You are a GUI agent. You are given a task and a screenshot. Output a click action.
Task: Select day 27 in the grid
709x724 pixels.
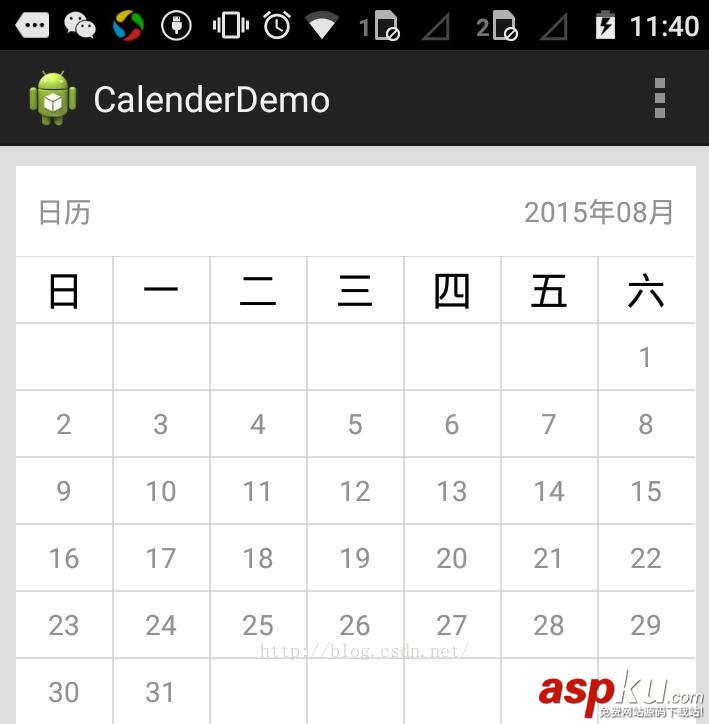coord(452,625)
